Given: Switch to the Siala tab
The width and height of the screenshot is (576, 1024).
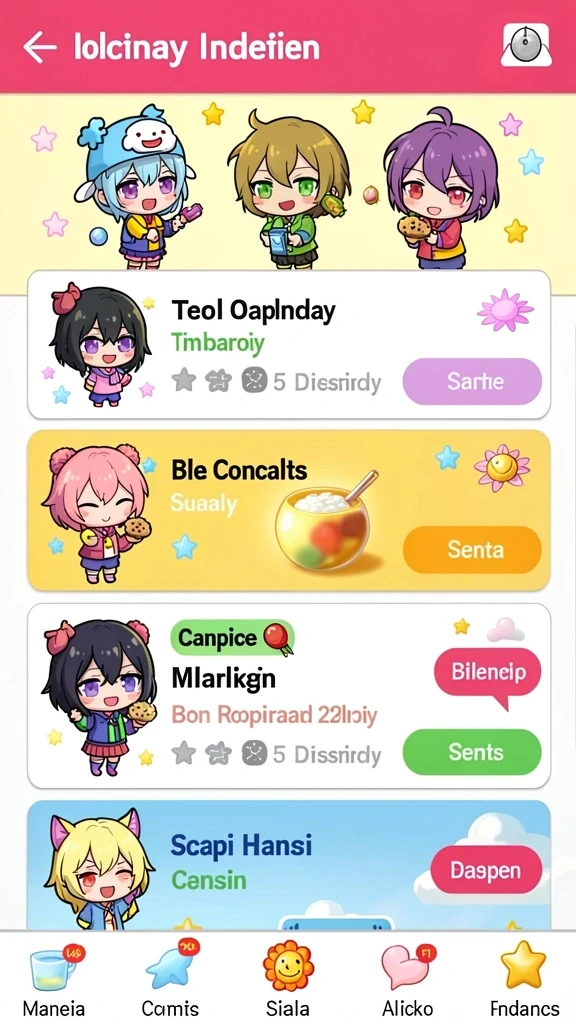Looking at the screenshot, I should (288, 978).
